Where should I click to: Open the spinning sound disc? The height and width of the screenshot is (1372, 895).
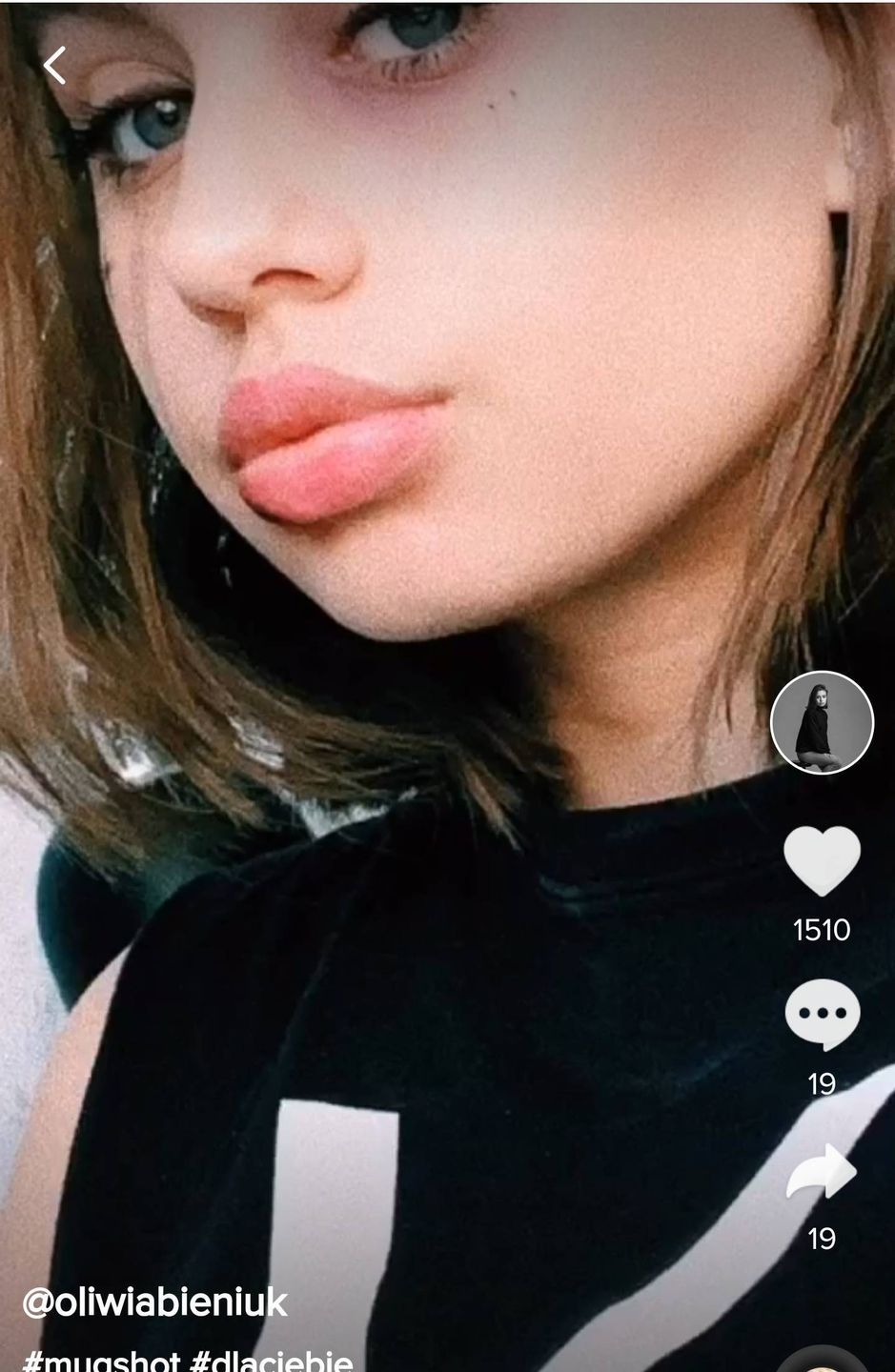(x=822, y=1361)
